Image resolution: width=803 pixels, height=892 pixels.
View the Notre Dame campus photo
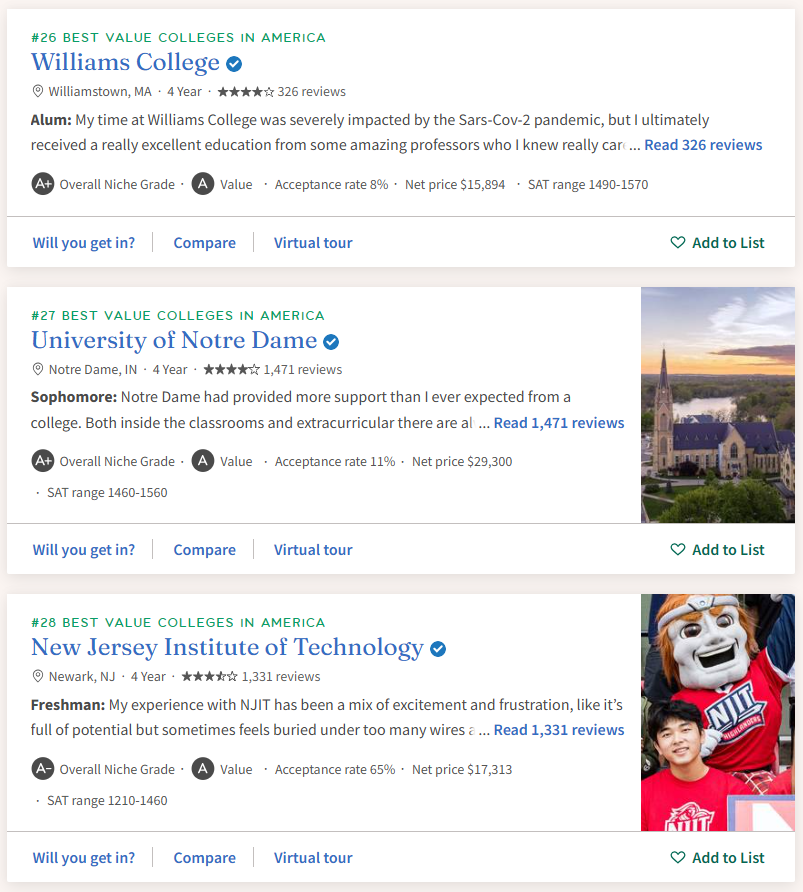point(717,405)
